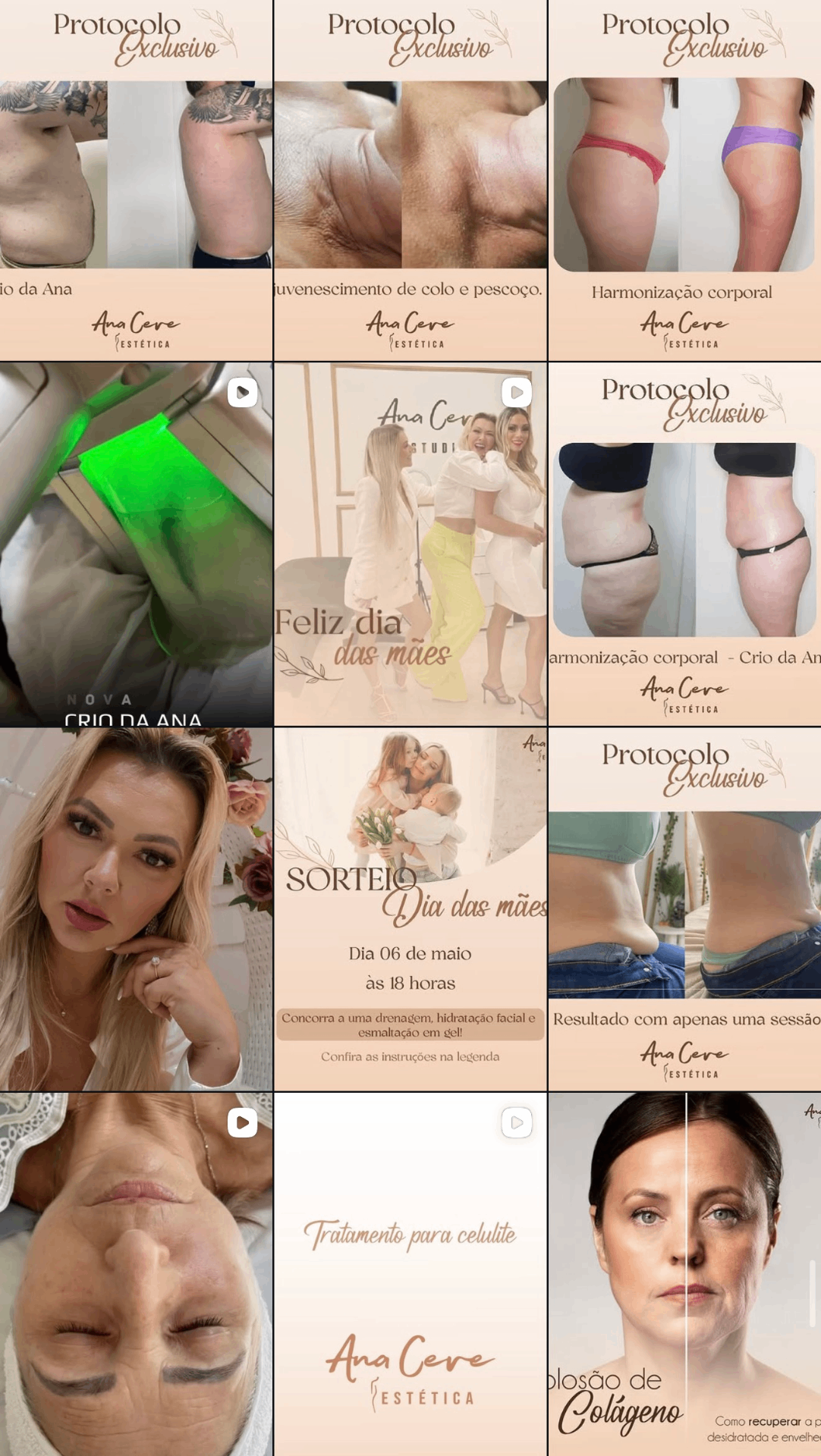Open the tattooed man's abdomen before-after post
The width and height of the screenshot is (821, 1456).
136,180
